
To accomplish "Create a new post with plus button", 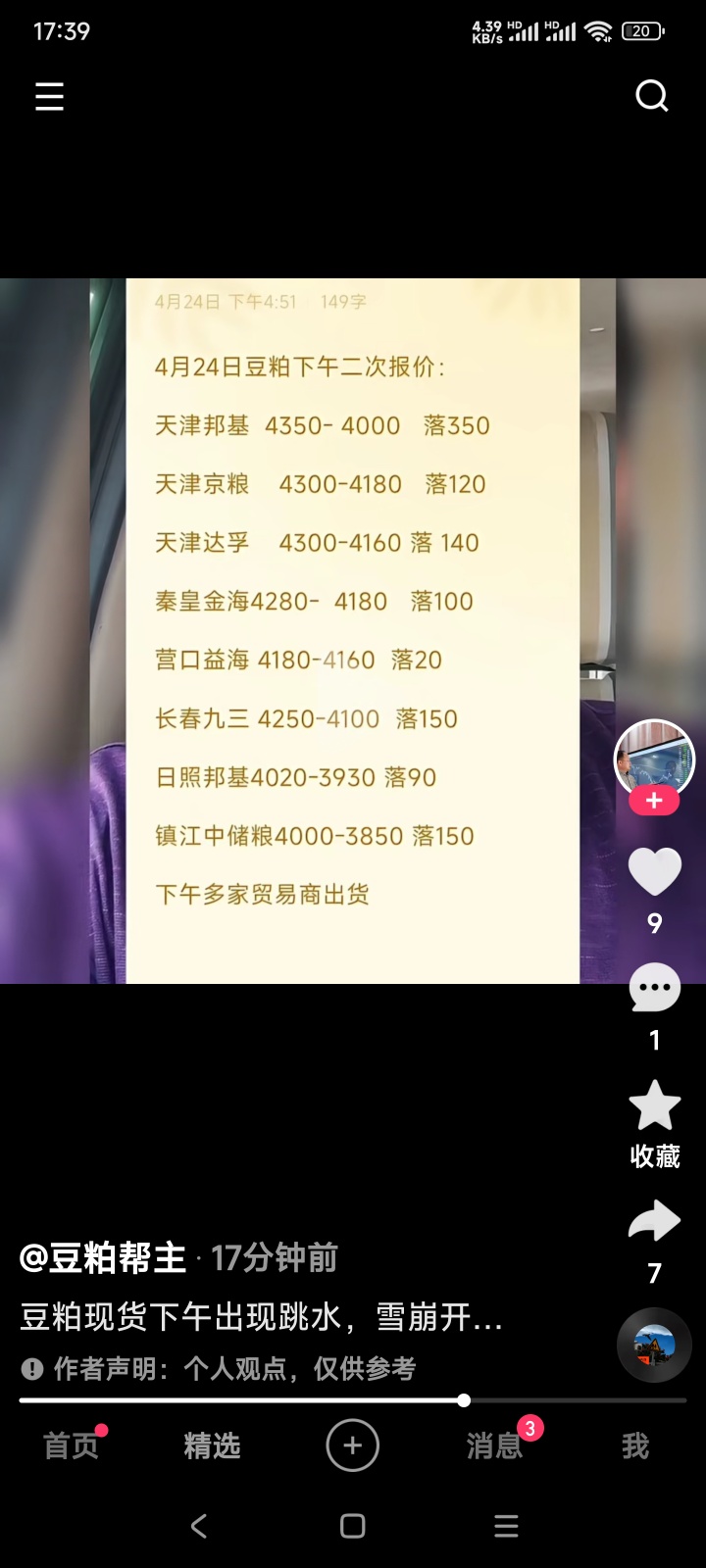I will [353, 1445].
